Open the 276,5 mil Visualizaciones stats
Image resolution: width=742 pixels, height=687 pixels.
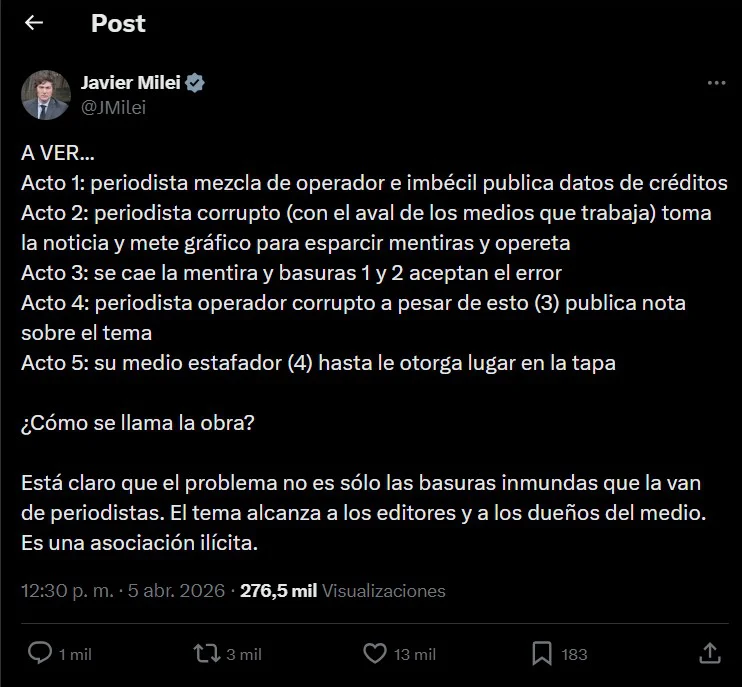(342, 591)
